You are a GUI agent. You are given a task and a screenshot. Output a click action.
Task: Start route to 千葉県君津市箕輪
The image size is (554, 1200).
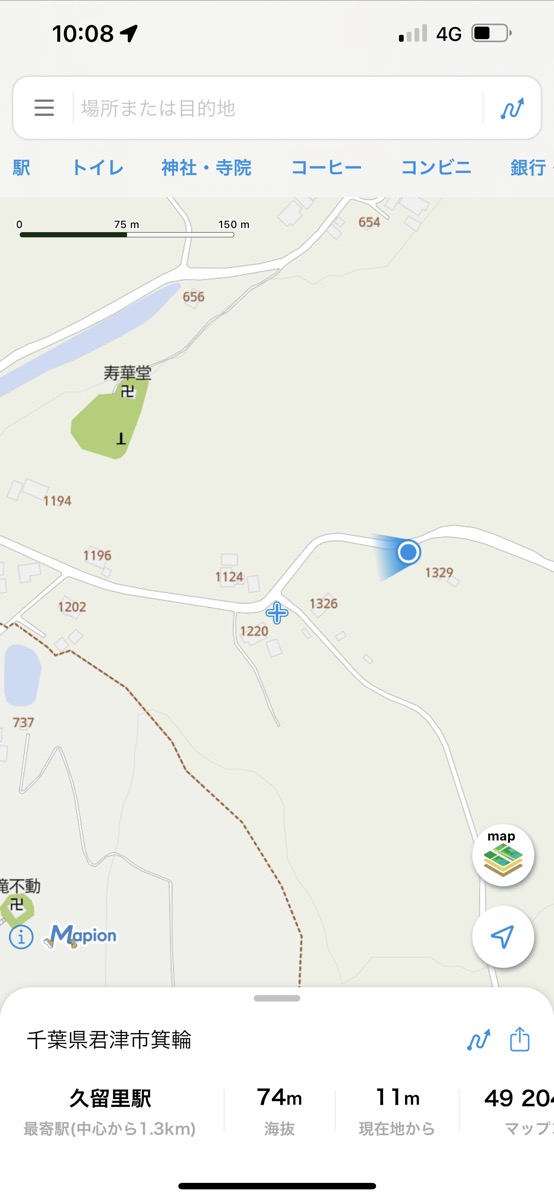(x=479, y=1040)
